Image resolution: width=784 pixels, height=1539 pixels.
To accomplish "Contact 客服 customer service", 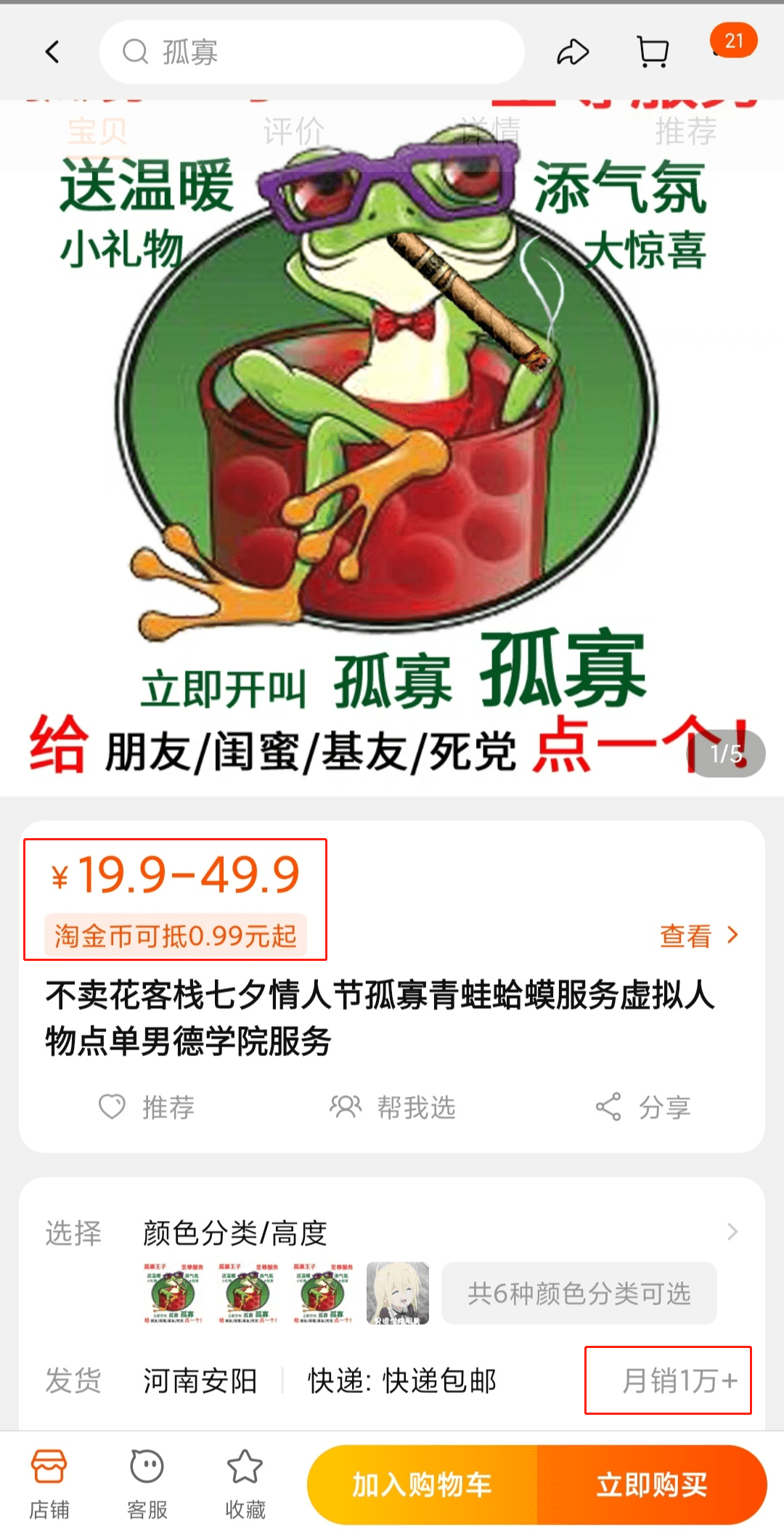I will coord(147,1484).
